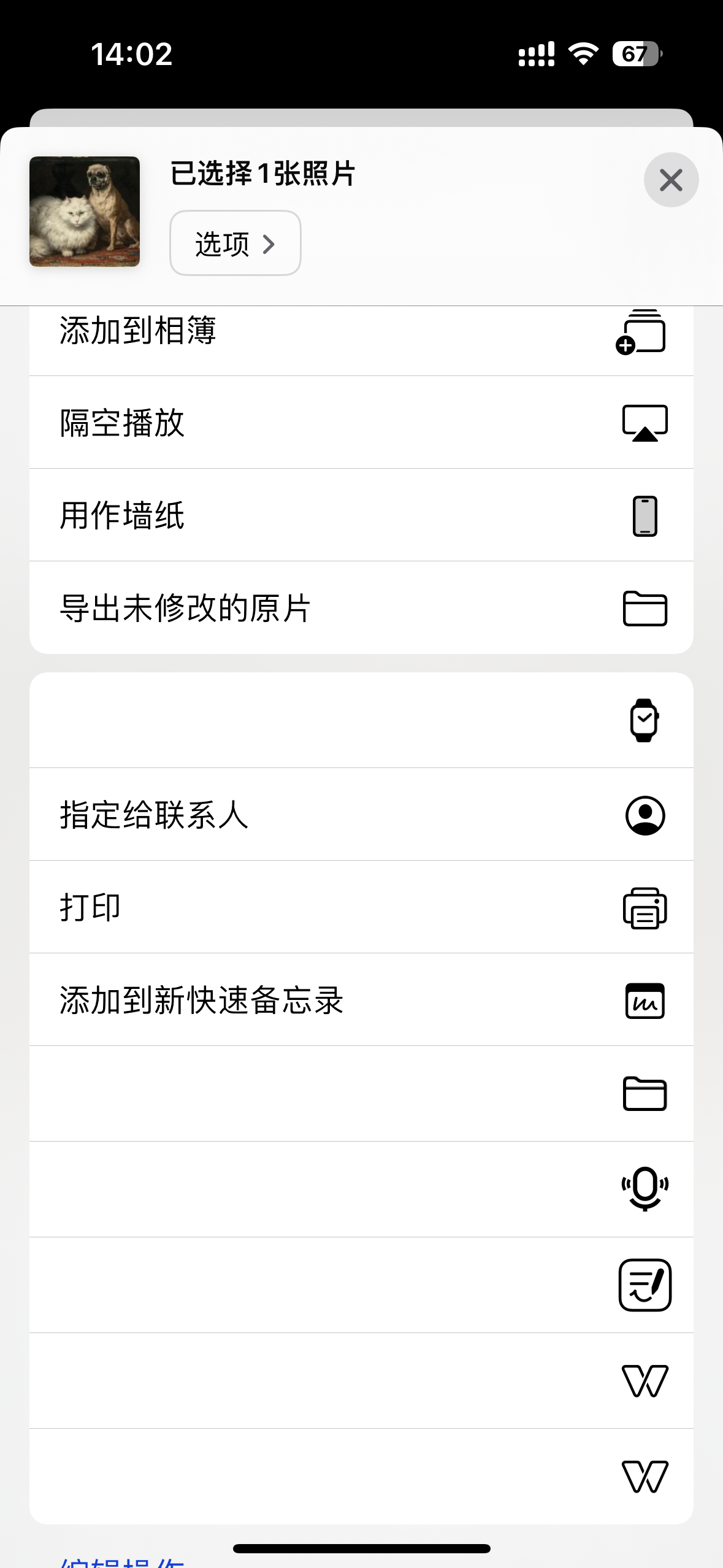Assign photo with 指定给联系人

click(x=361, y=815)
